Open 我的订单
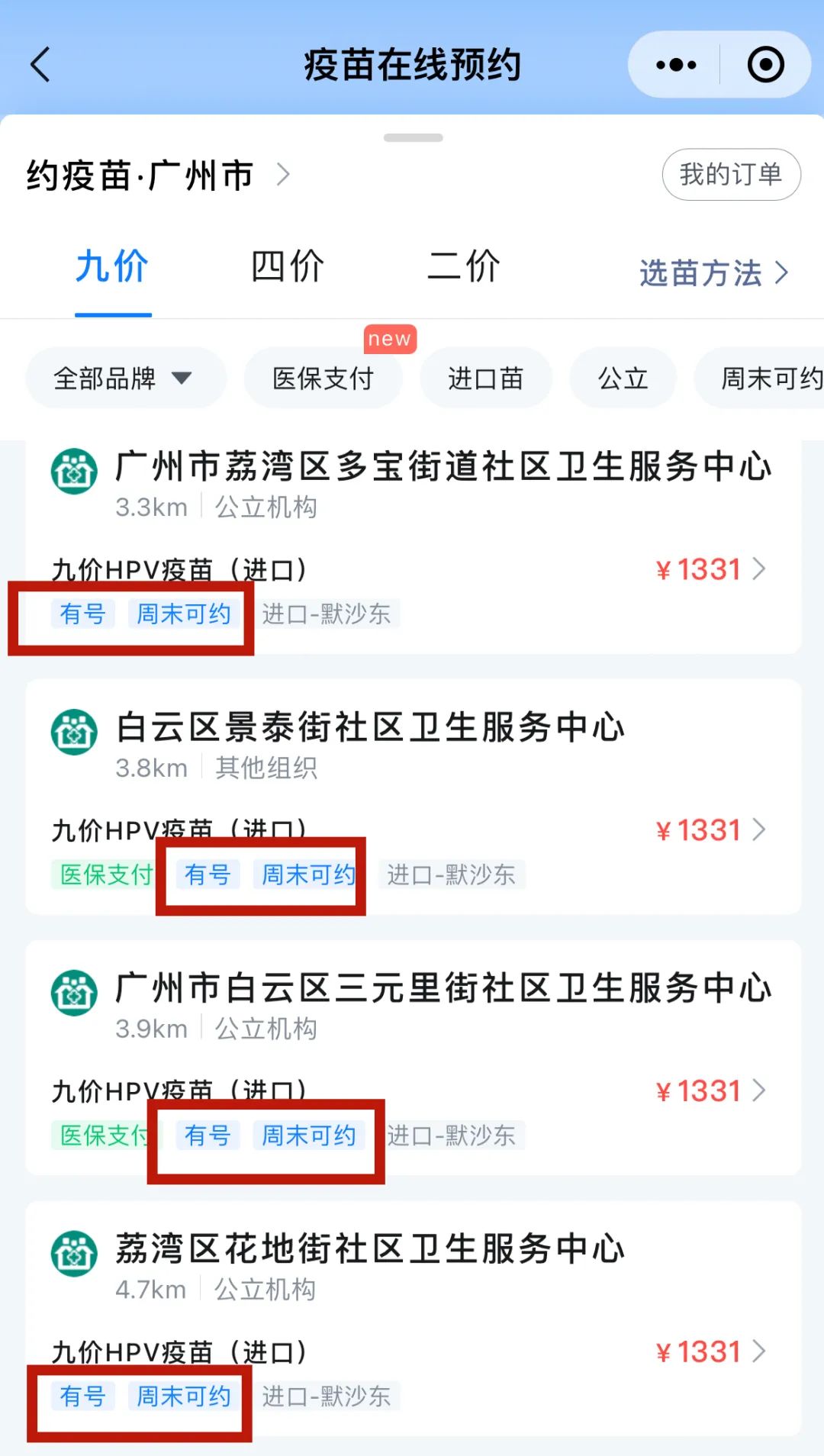The width and height of the screenshot is (824, 1456). point(730,175)
